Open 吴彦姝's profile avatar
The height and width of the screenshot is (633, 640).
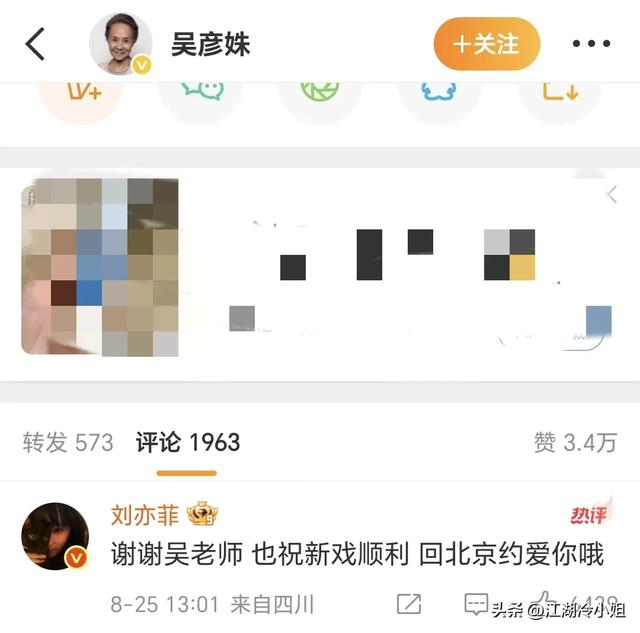pyautogui.click(x=122, y=44)
